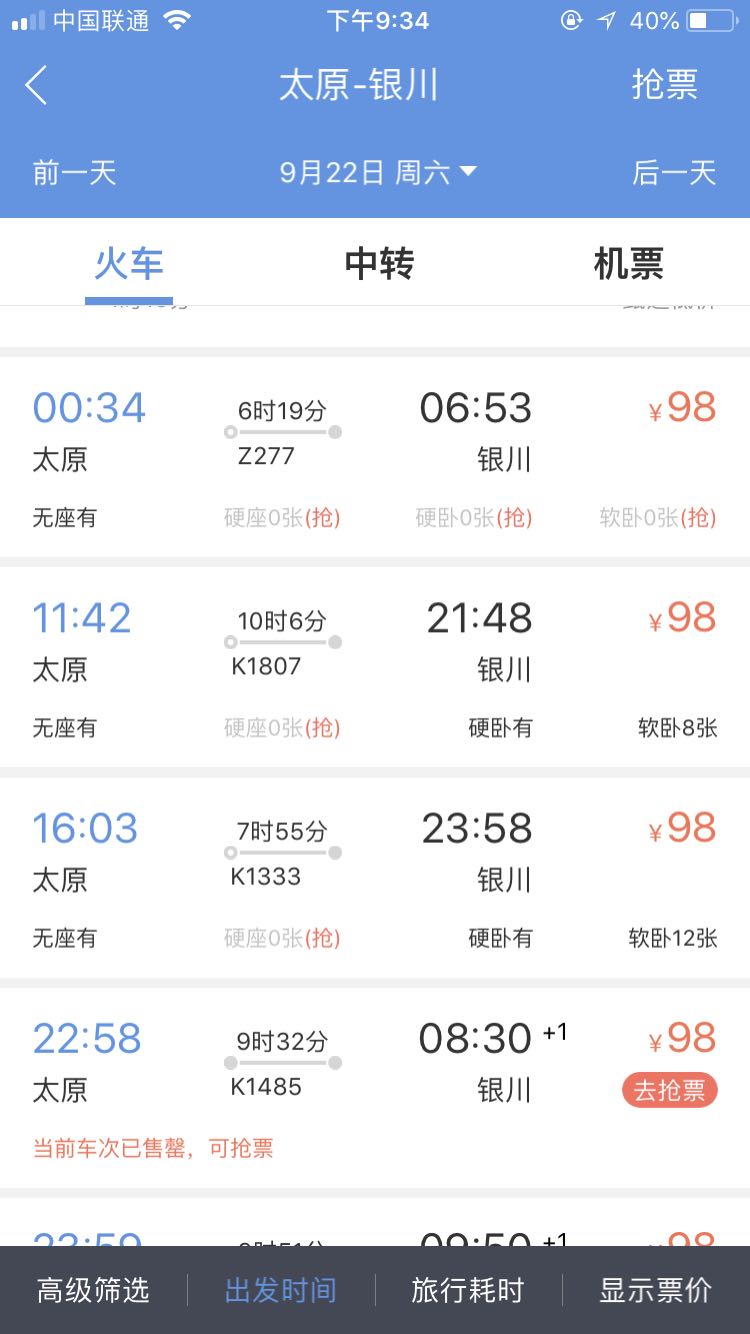Switch to the 机票 tab
The height and width of the screenshot is (1334, 750).
pos(628,264)
